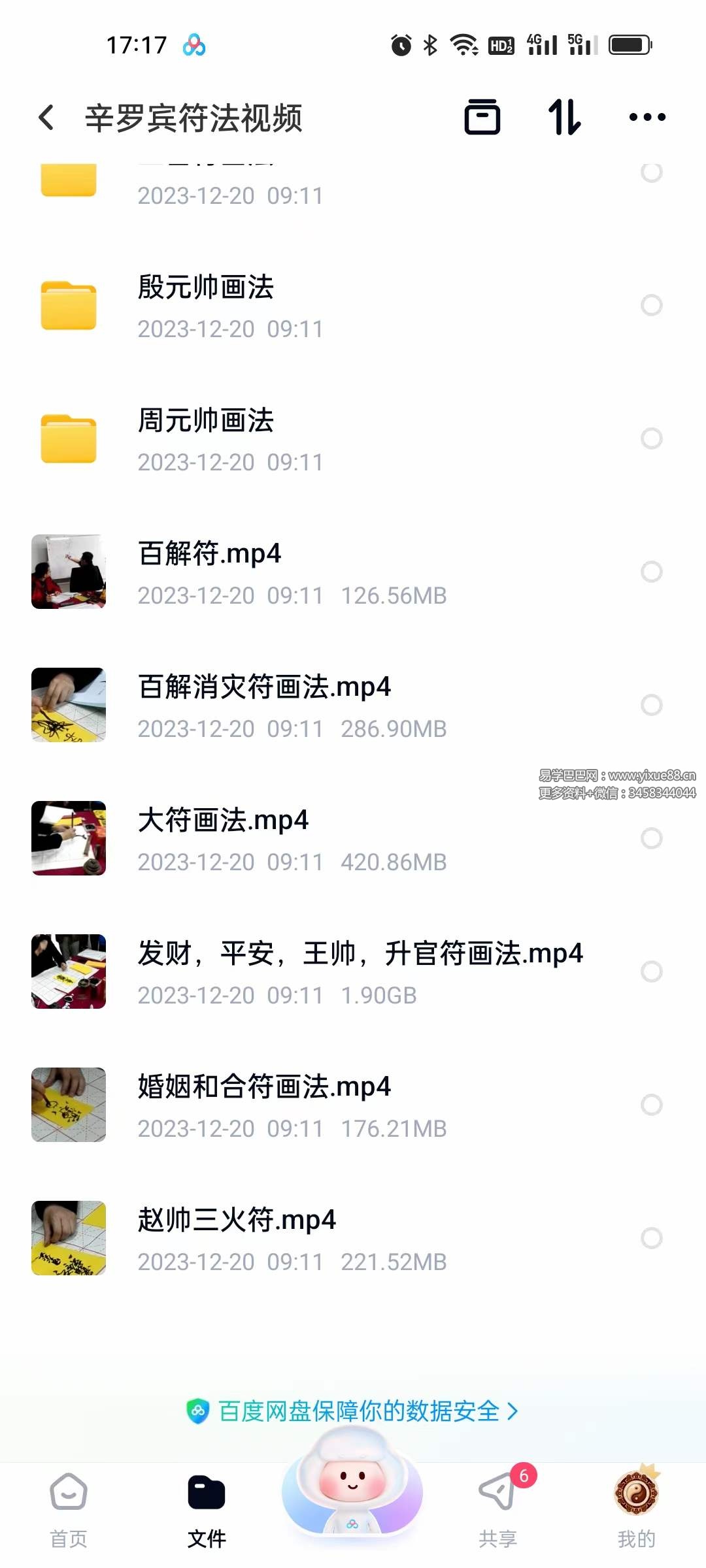Open the more options menu

[647, 118]
